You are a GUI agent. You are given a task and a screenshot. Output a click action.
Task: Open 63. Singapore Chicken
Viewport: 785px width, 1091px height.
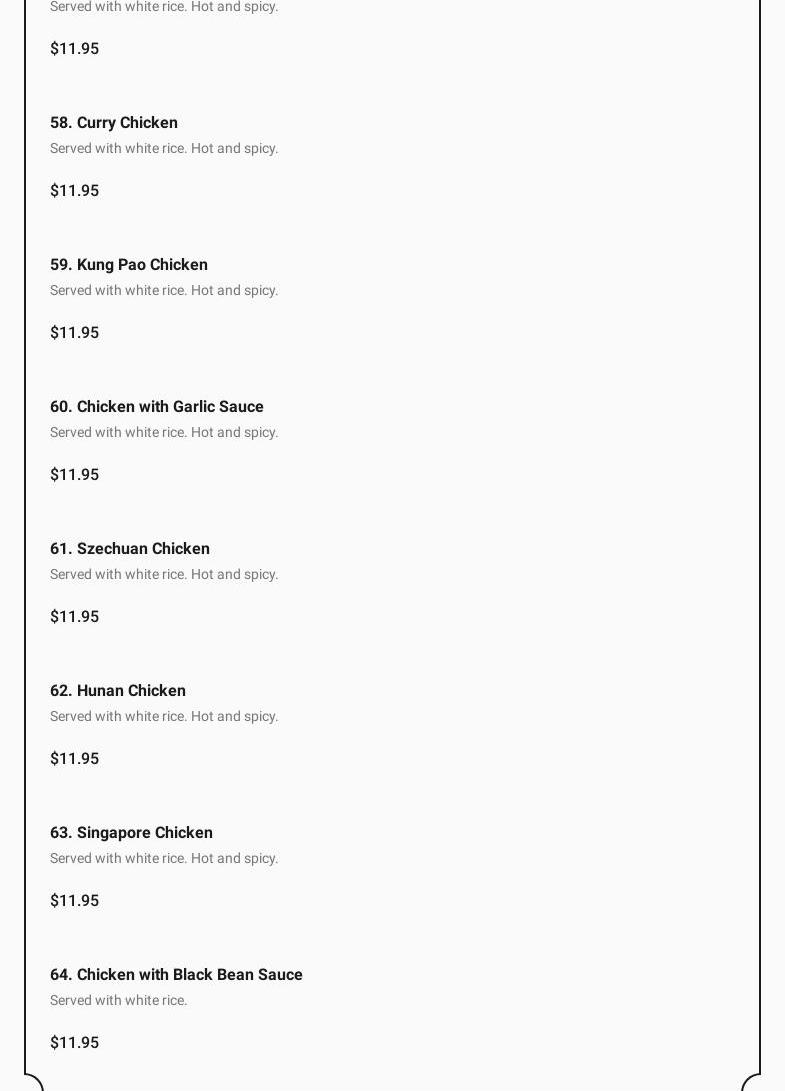click(x=131, y=833)
